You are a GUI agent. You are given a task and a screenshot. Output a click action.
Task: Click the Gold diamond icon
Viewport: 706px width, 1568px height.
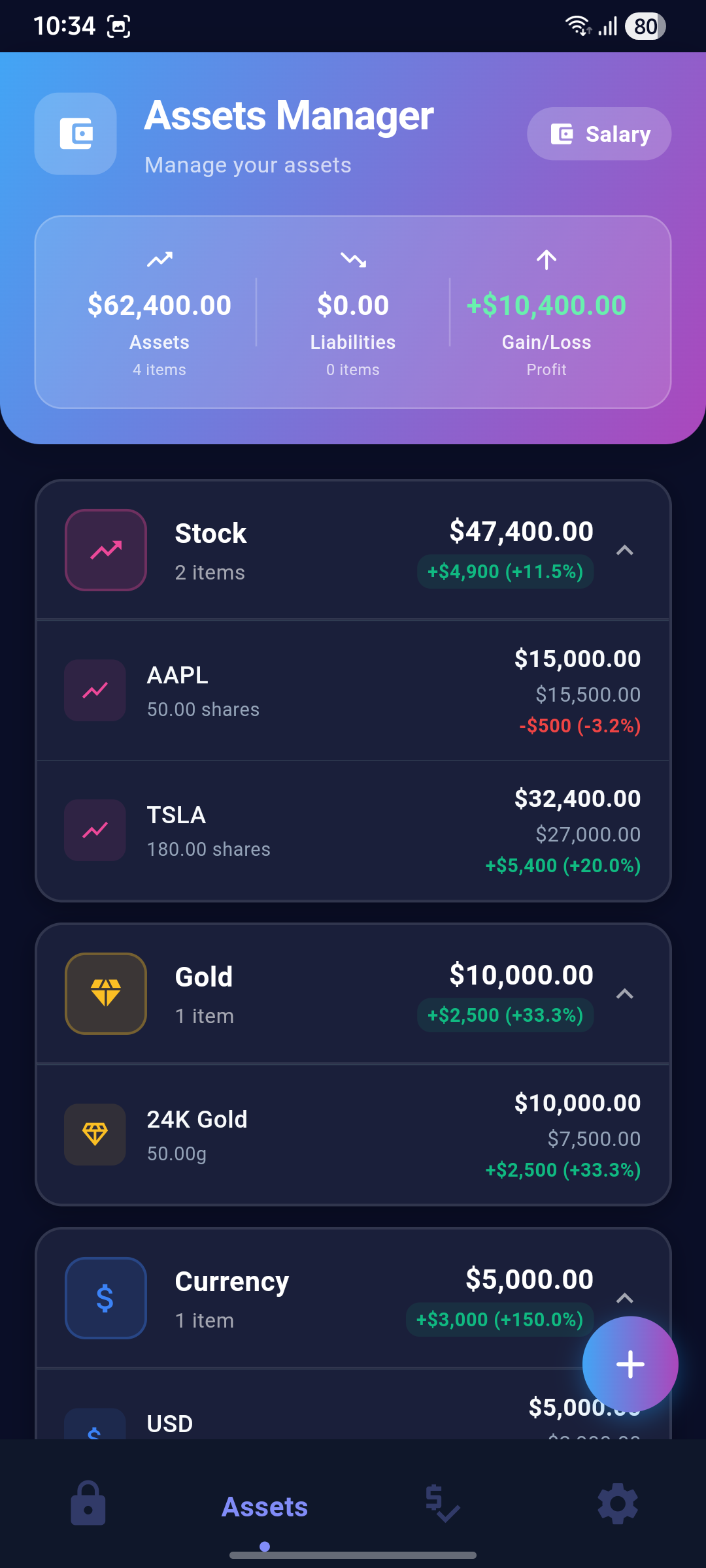point(105,994)
